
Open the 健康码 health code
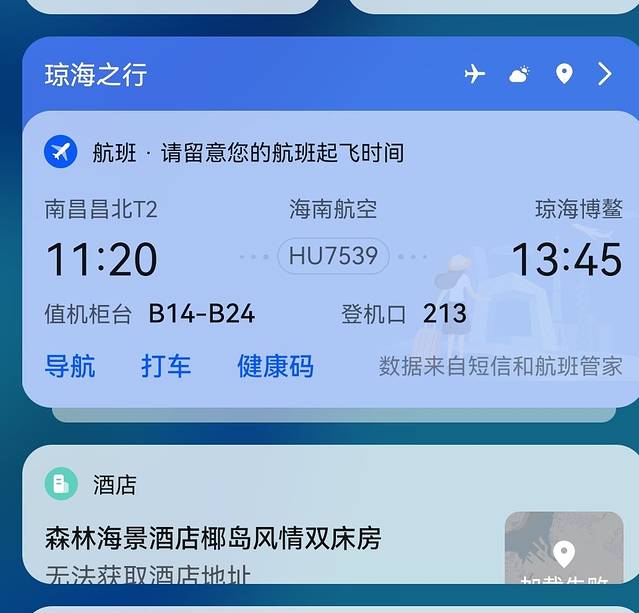click(275, 366)
